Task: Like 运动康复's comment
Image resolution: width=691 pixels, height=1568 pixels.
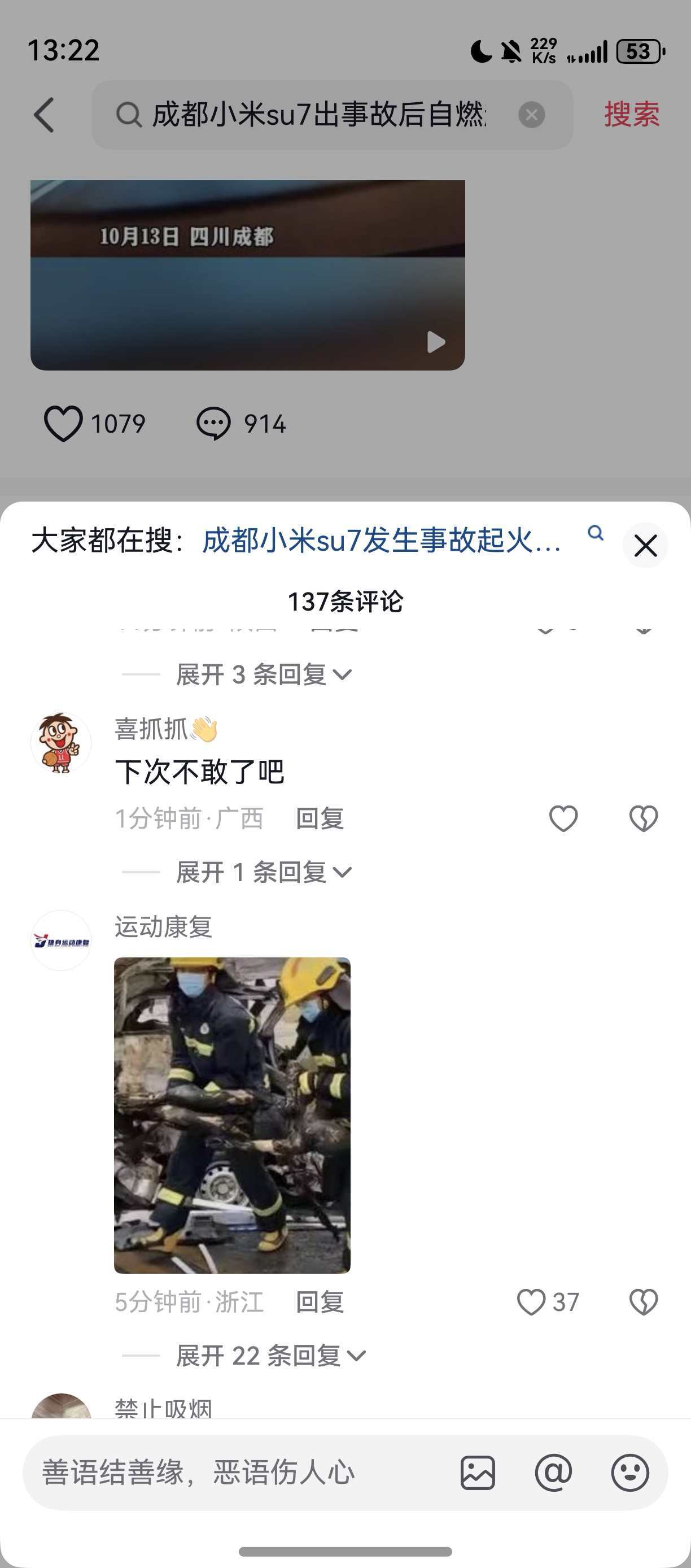Action: coord(532,1302)
